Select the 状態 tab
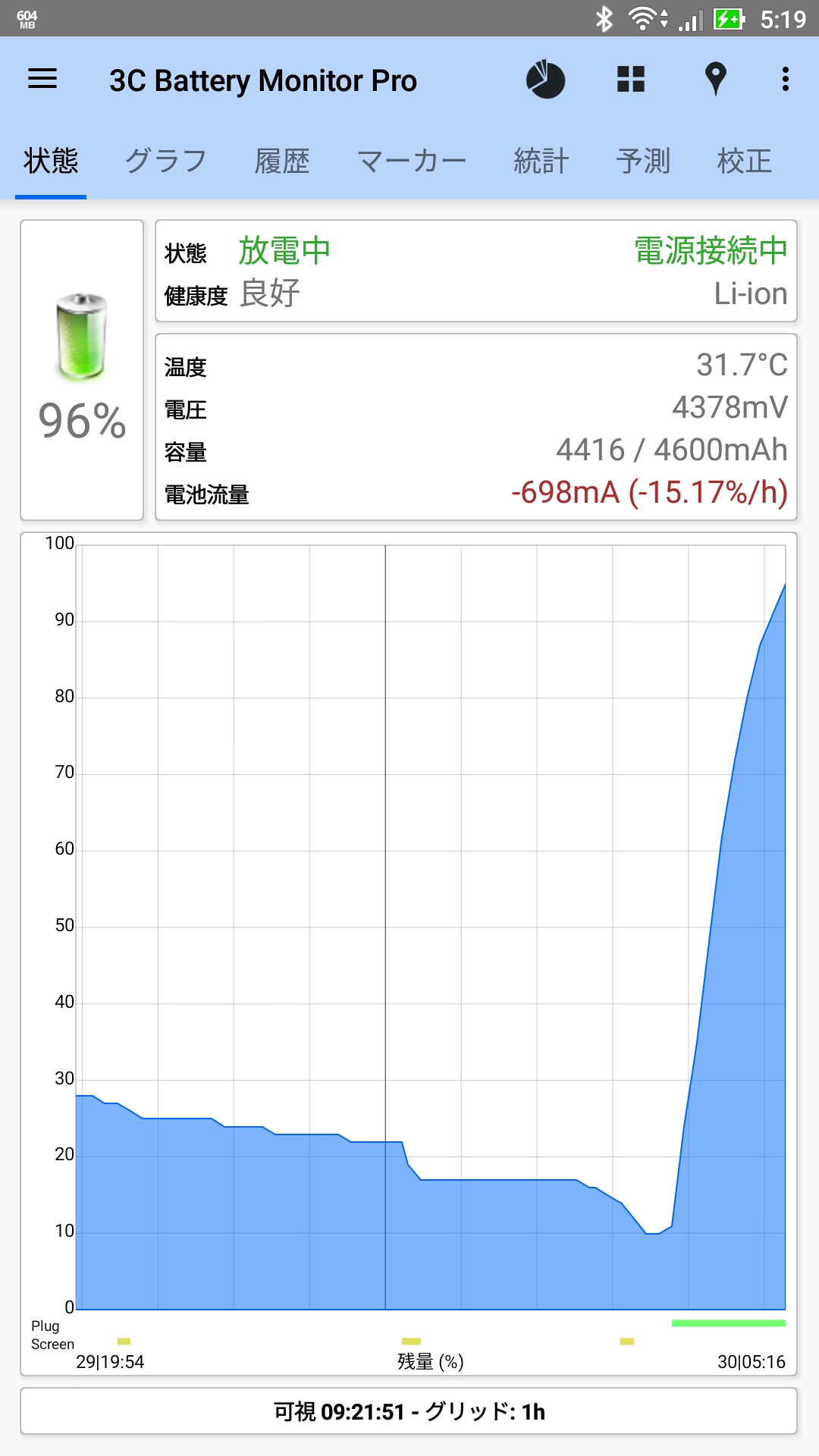 click(51, 161)
